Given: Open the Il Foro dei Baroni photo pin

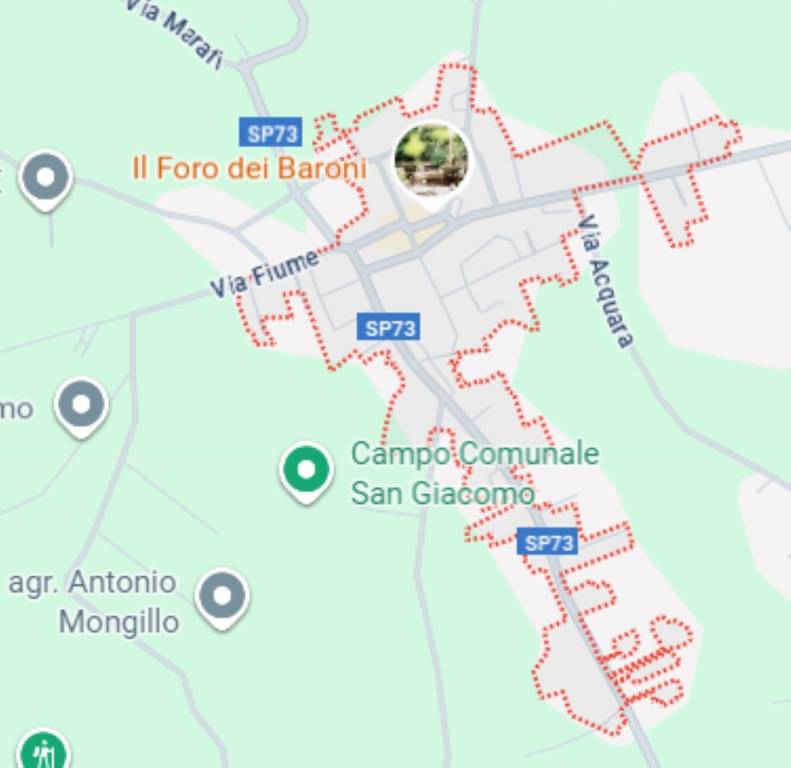Looking at the screenshot, I should pos(432,159).
